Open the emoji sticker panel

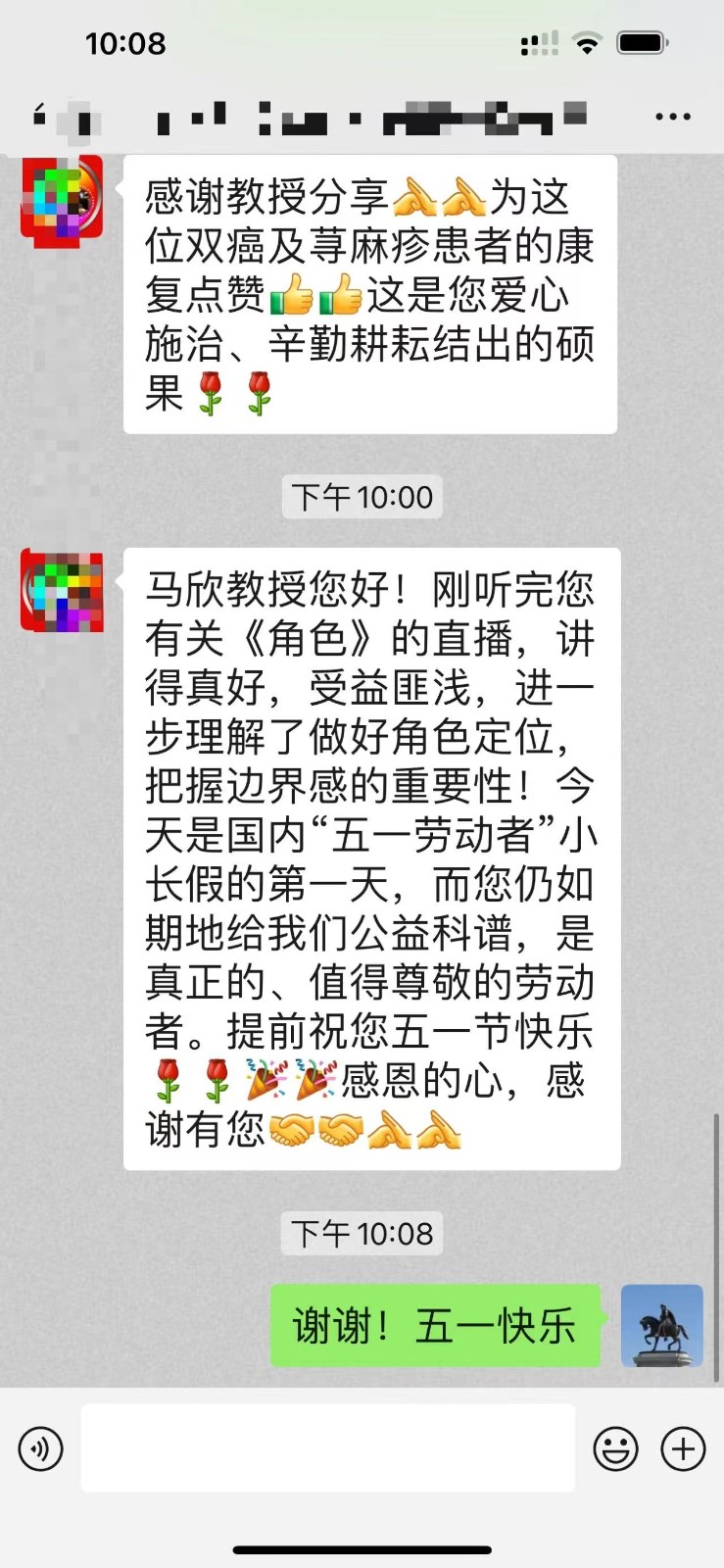click(x=615, y=1448)
